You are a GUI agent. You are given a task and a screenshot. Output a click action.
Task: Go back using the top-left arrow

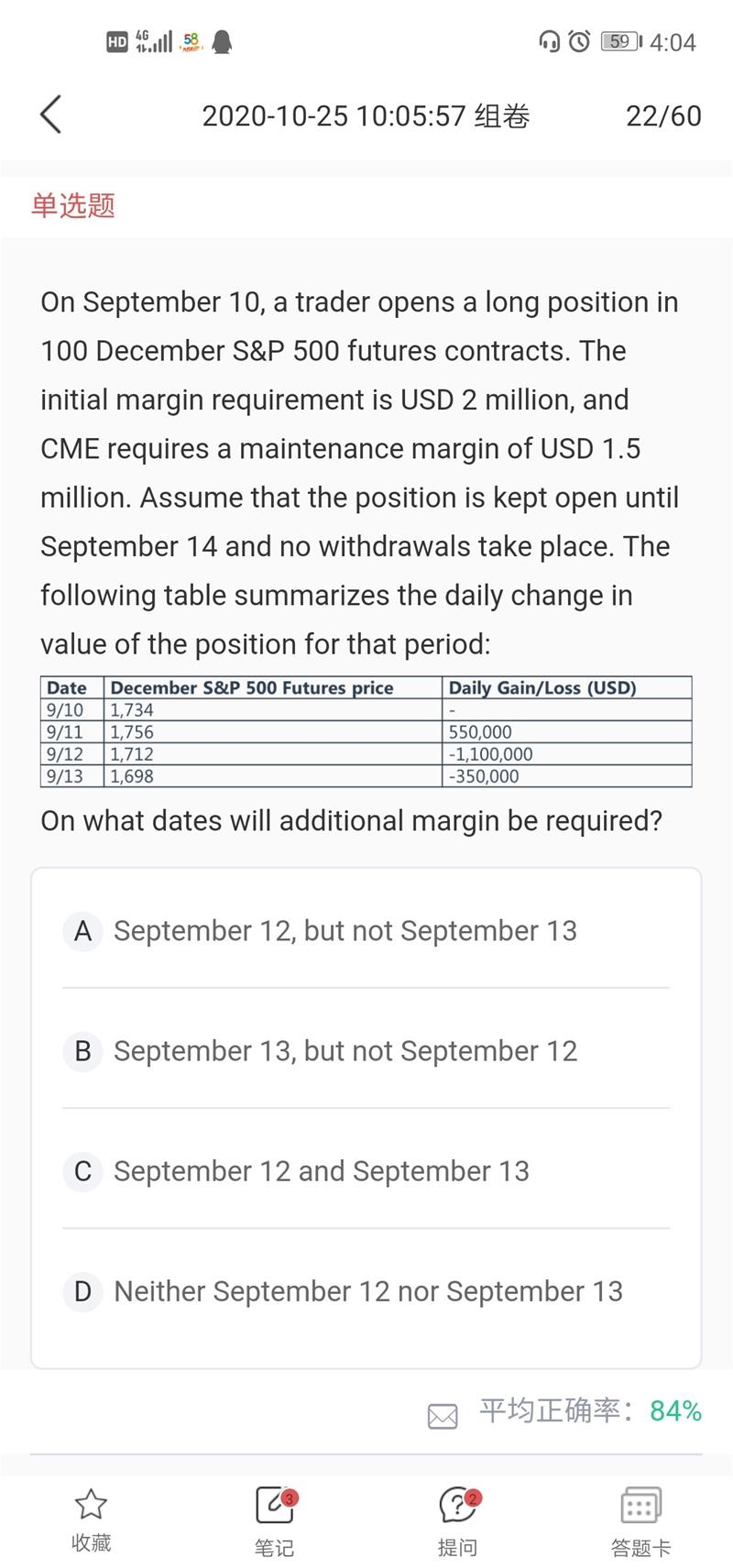51,115
